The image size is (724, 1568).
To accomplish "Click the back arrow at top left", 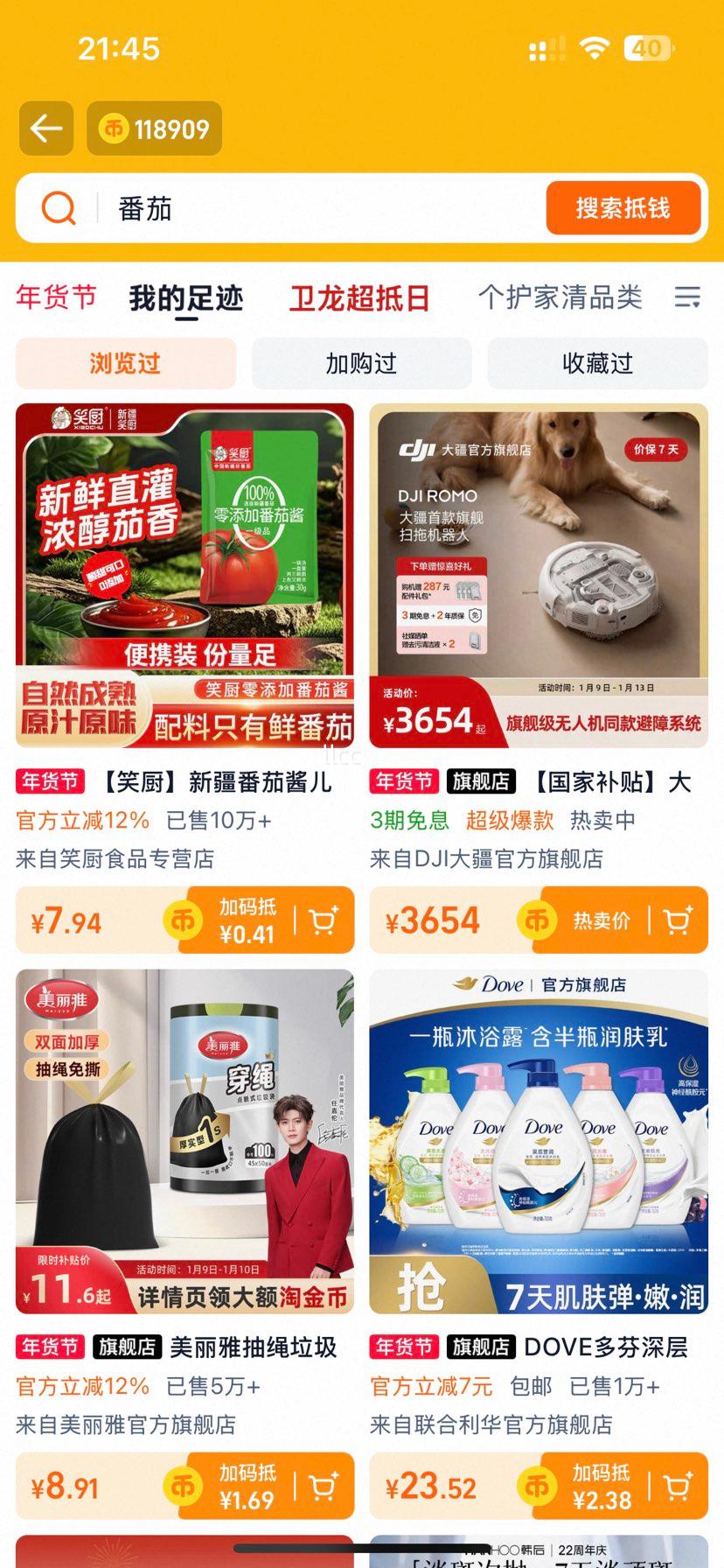I will click(45, 128).
